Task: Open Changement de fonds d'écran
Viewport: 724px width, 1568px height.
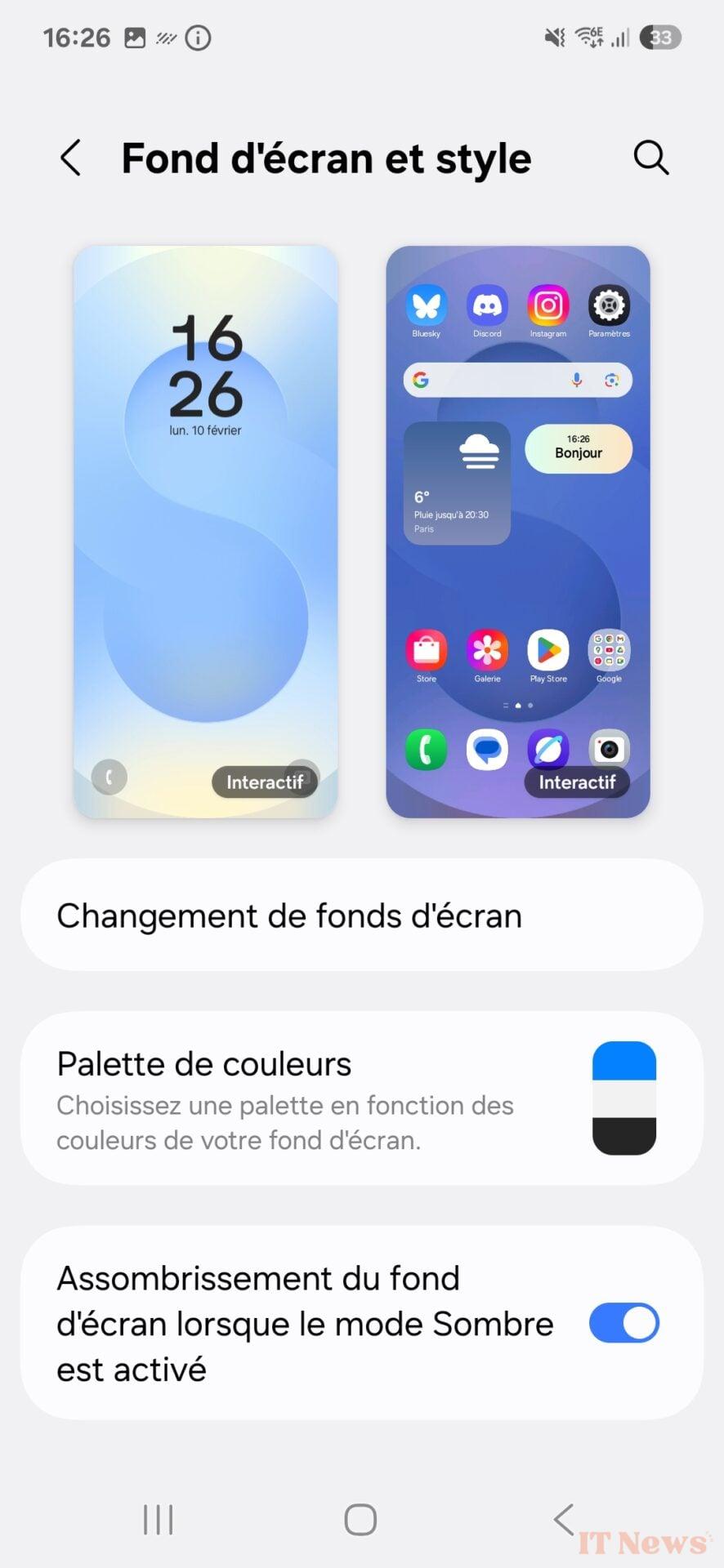Action: coord(361,915)
